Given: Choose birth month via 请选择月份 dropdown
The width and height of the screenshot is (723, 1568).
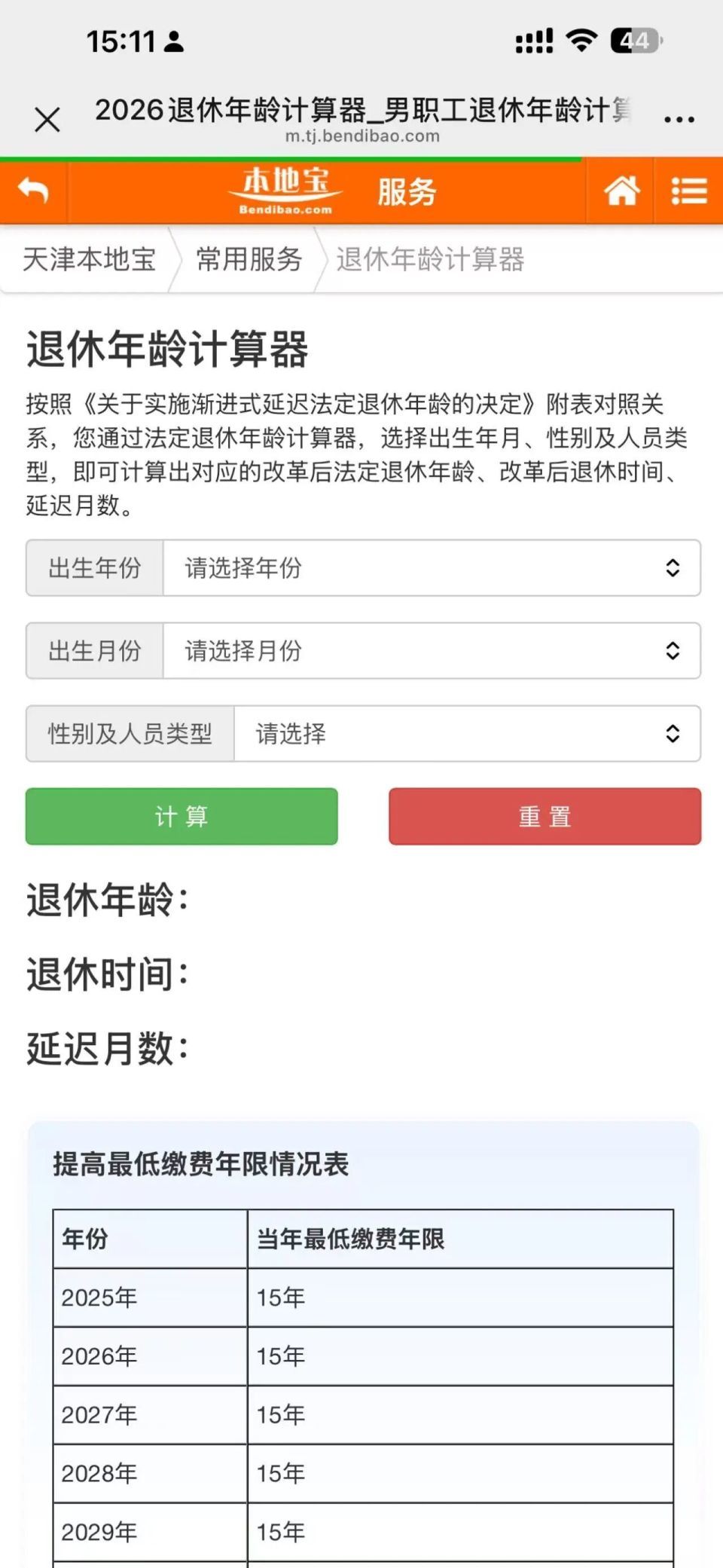Looking at the screenshot, I should point(432,650).
